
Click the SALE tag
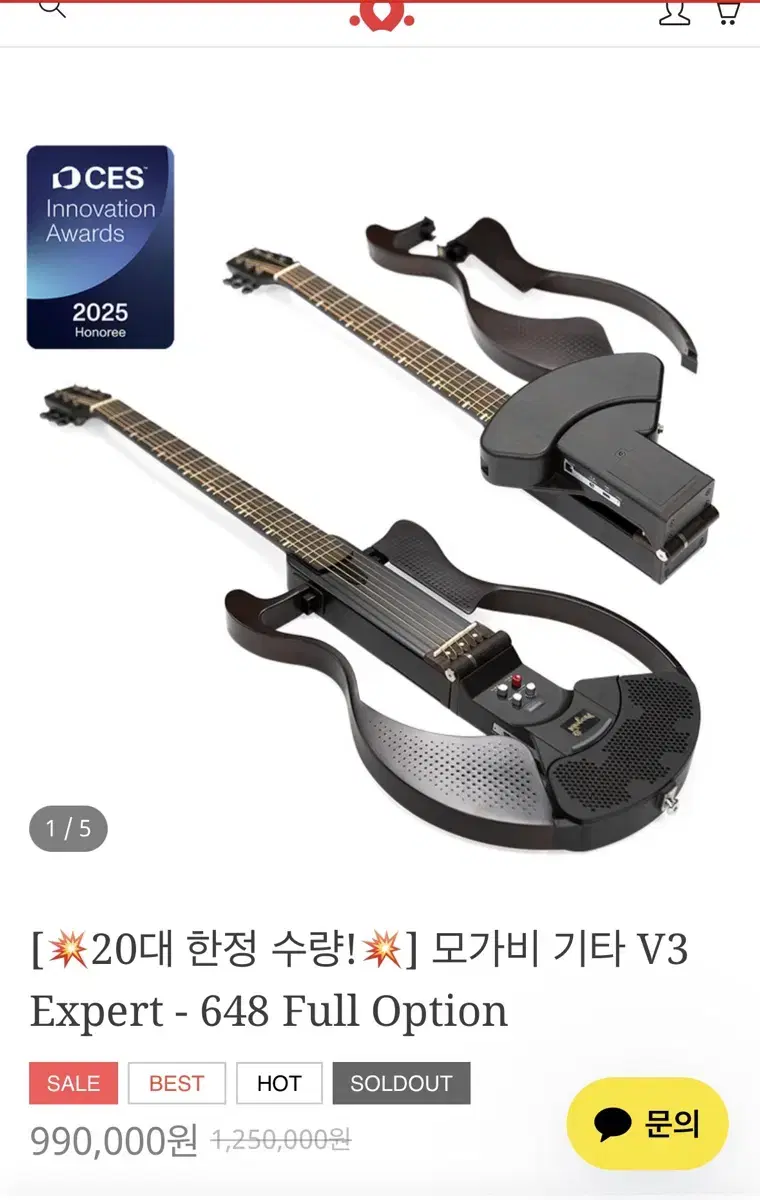(x=72, y=1083)
